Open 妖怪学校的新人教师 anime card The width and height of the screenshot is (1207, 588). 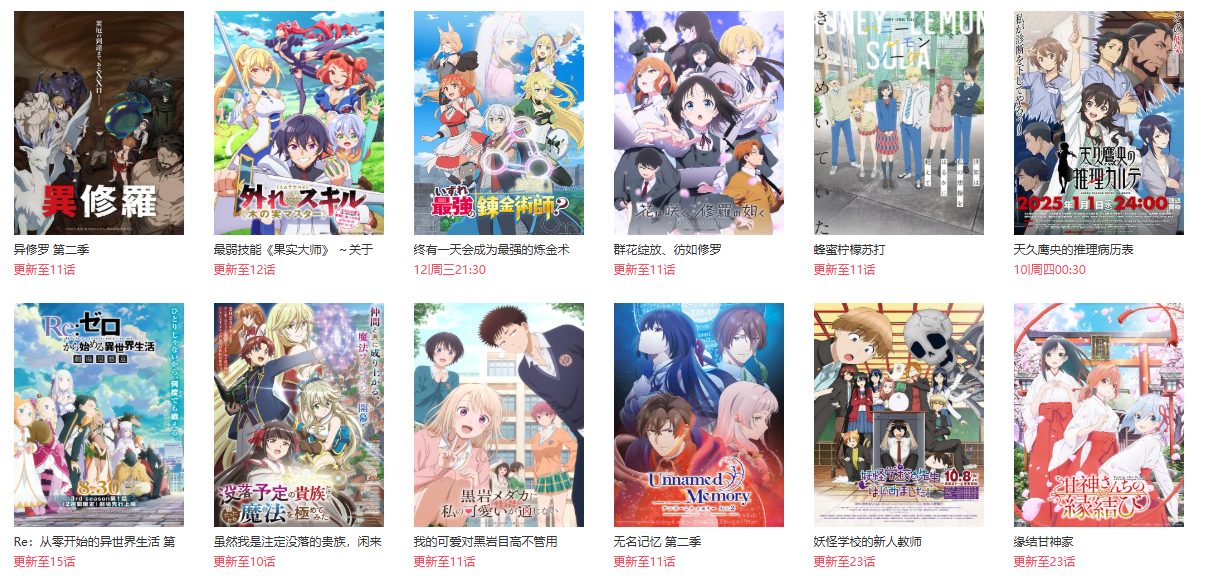(898, 415)
